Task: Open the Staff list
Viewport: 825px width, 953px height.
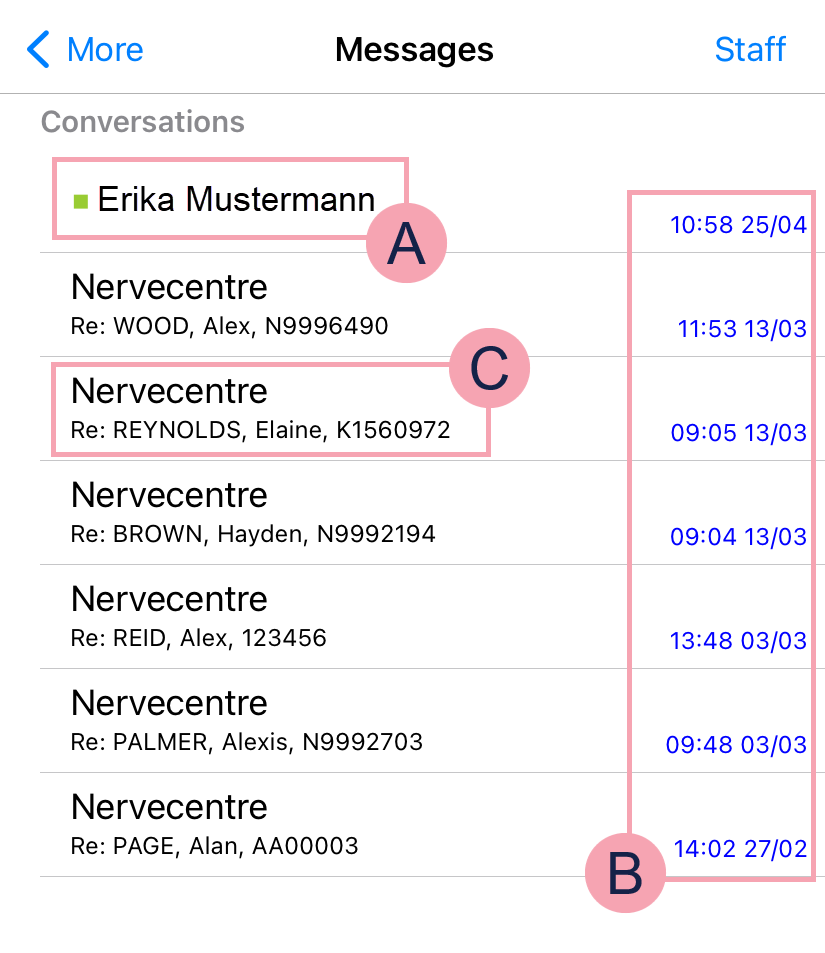Action: pyautogui.click(x=750, y=49)
